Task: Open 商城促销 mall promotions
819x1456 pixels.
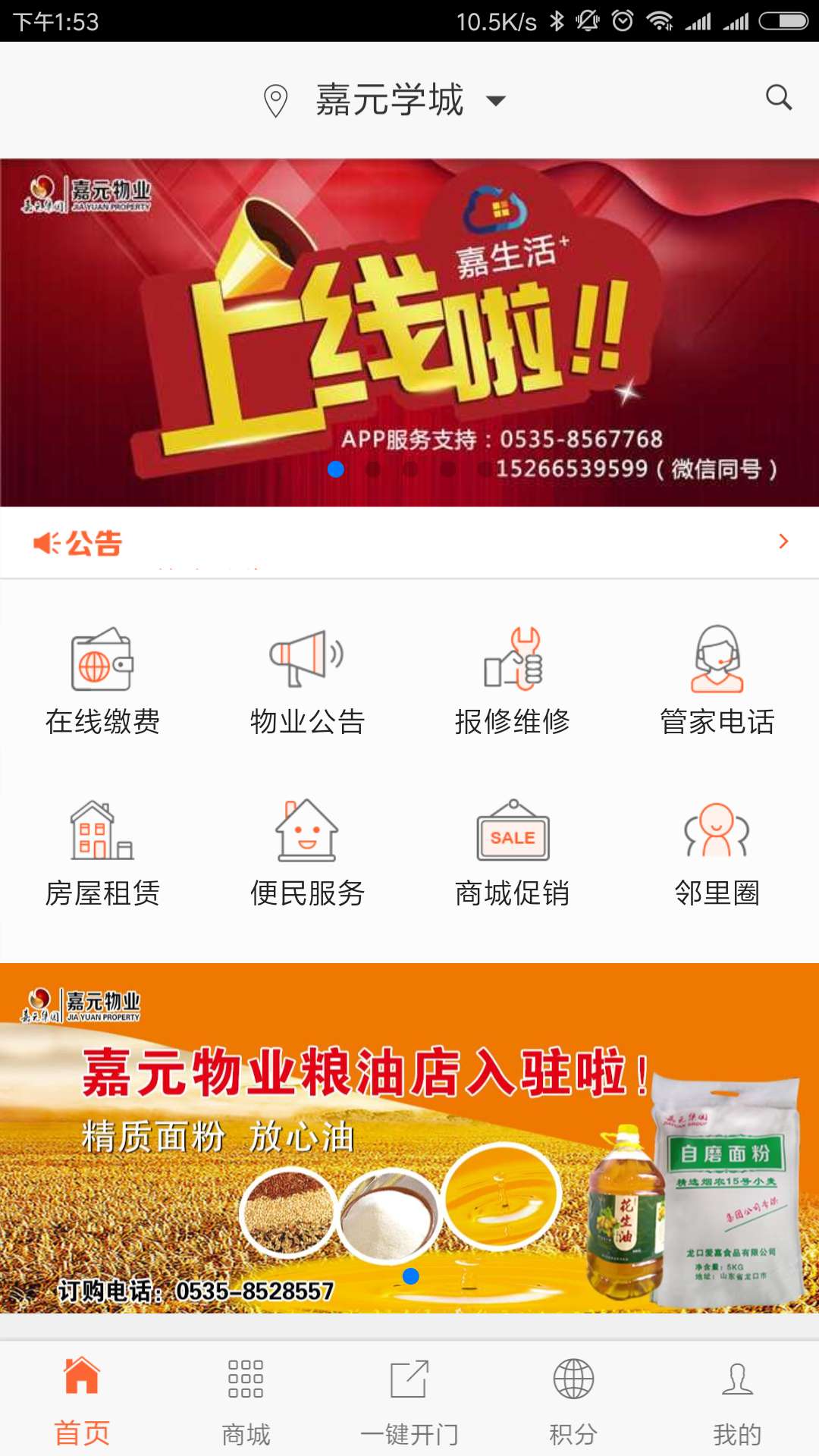Action: point(512,852)
